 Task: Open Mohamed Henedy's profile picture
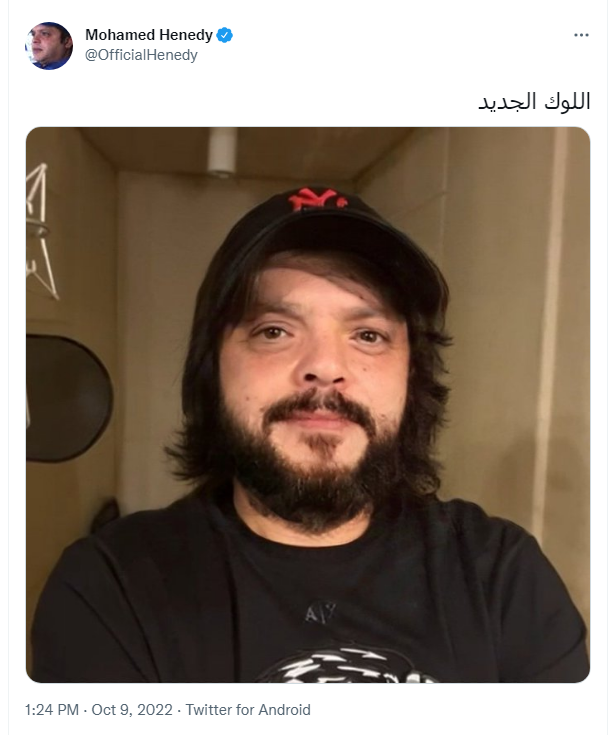[49, 45]
